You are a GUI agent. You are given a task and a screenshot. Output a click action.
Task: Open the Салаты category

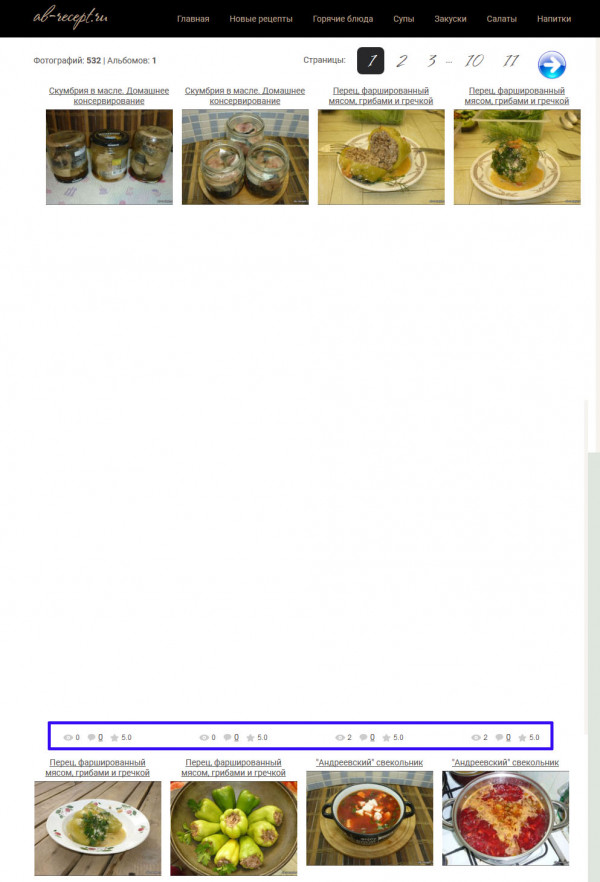click(x=501, y=19)
